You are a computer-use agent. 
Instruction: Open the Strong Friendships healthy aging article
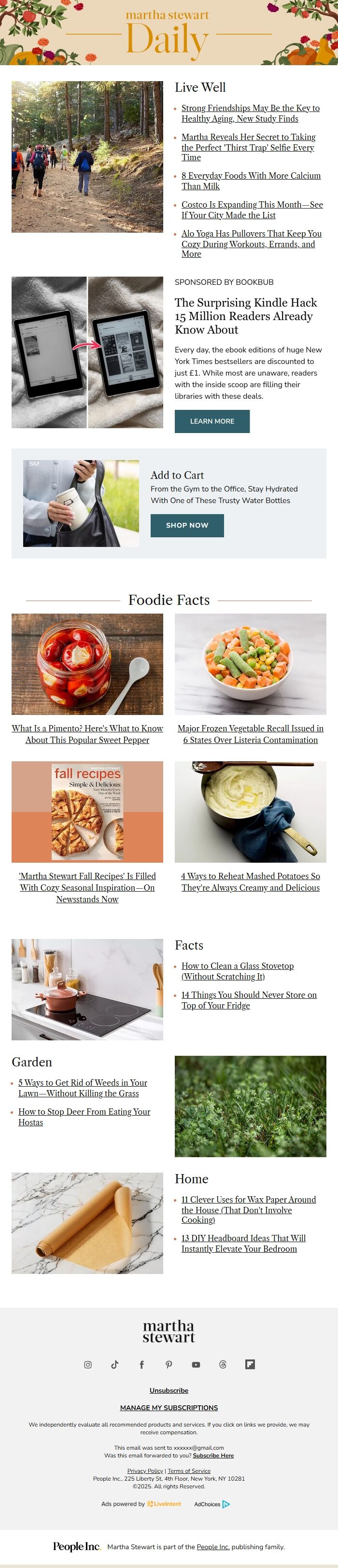(250, 113)
